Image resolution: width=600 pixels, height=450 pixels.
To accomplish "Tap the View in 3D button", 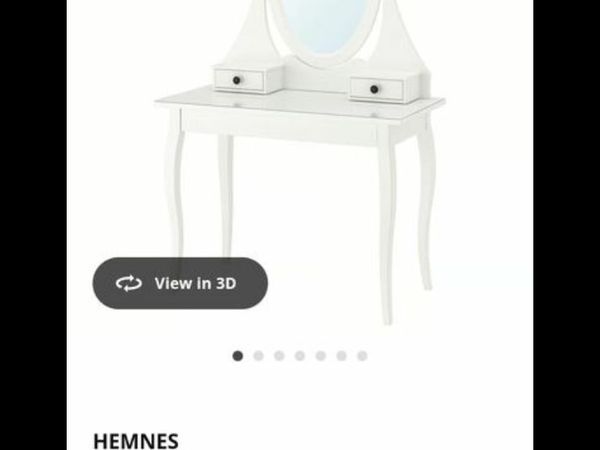I will [180, 283].
